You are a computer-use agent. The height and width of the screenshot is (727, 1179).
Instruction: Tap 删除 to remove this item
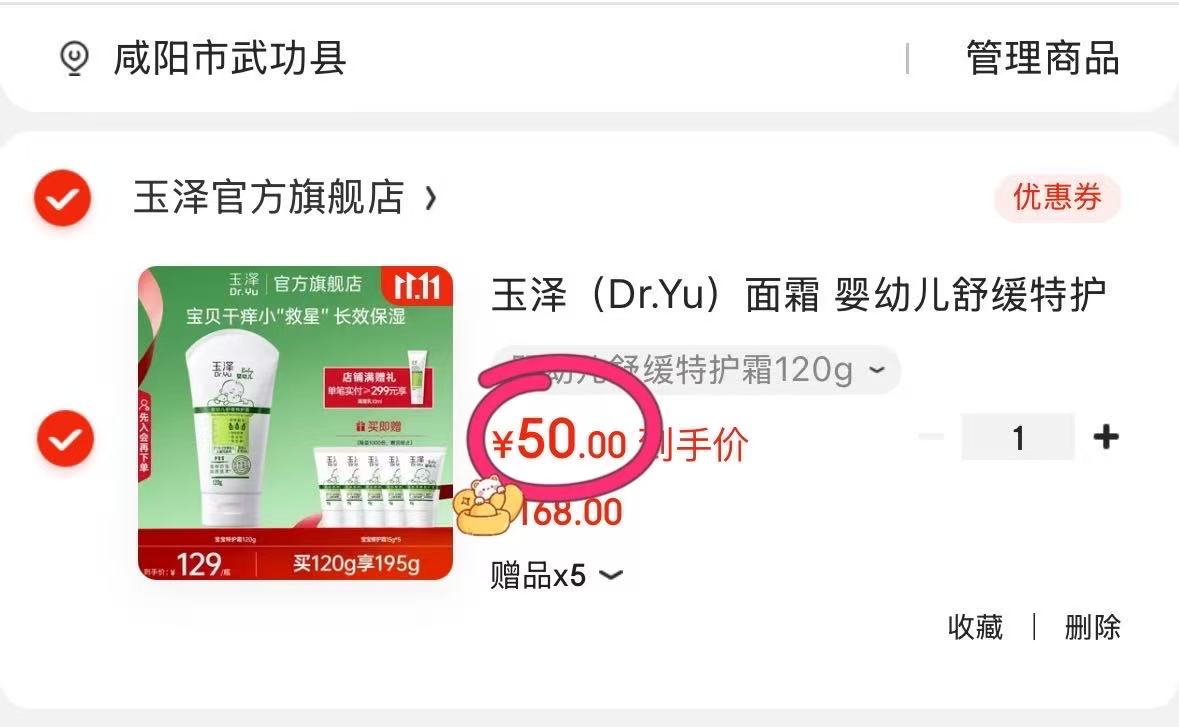click(x=1092, y=627)
